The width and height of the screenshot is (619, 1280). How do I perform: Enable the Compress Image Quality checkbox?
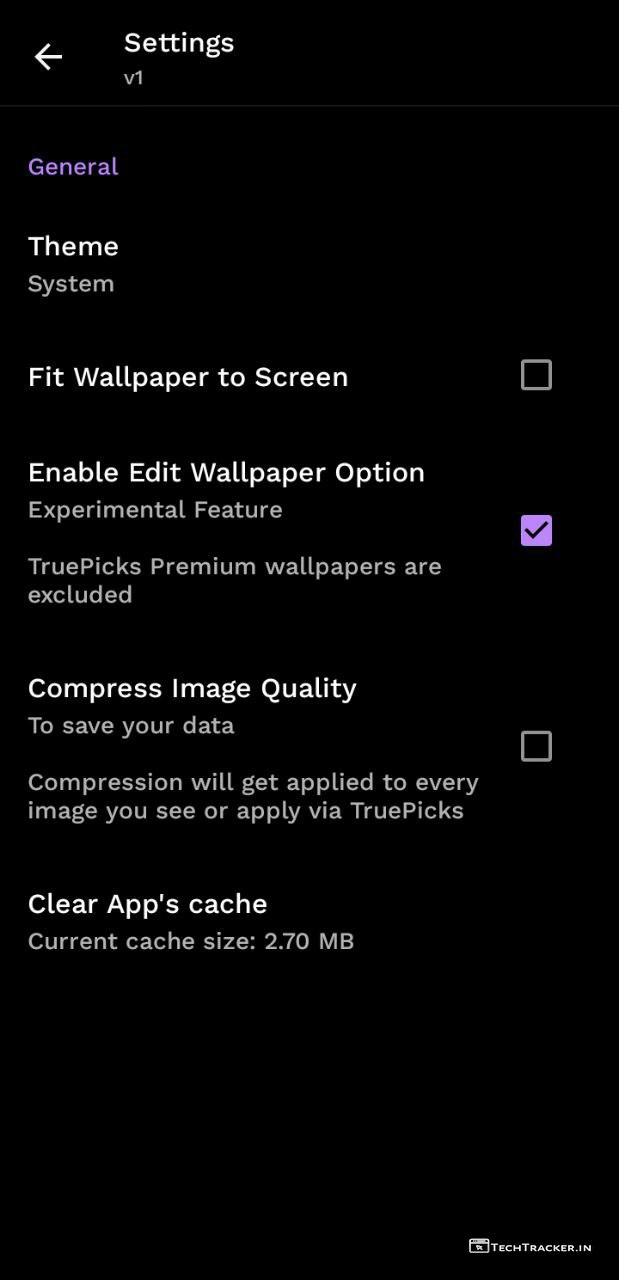point(536,746)
